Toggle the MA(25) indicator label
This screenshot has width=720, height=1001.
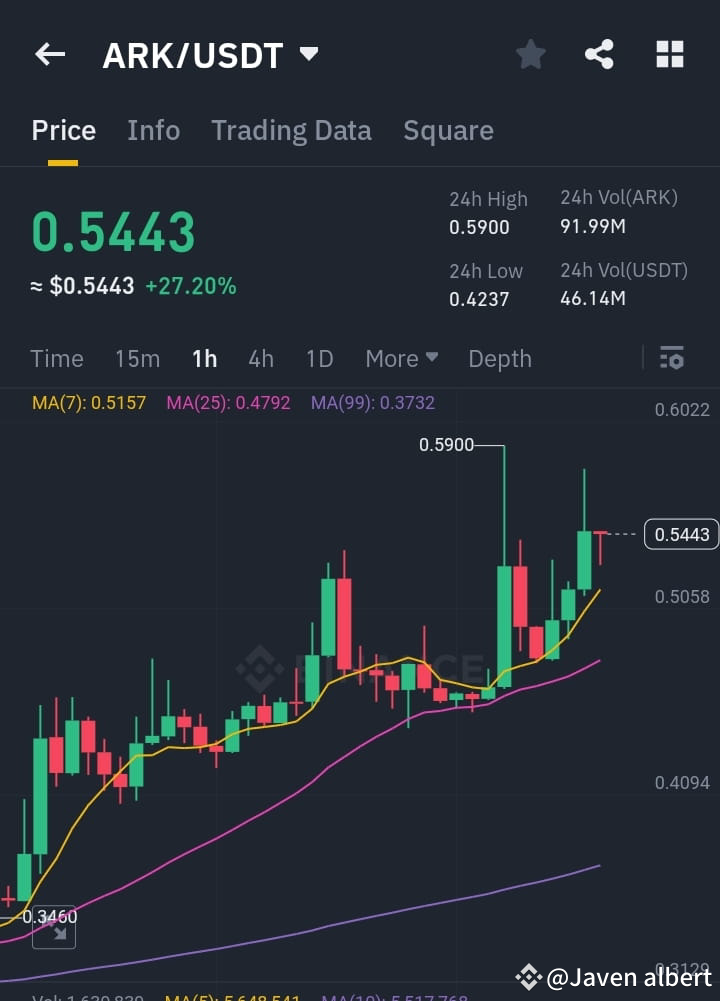(227, 403)
